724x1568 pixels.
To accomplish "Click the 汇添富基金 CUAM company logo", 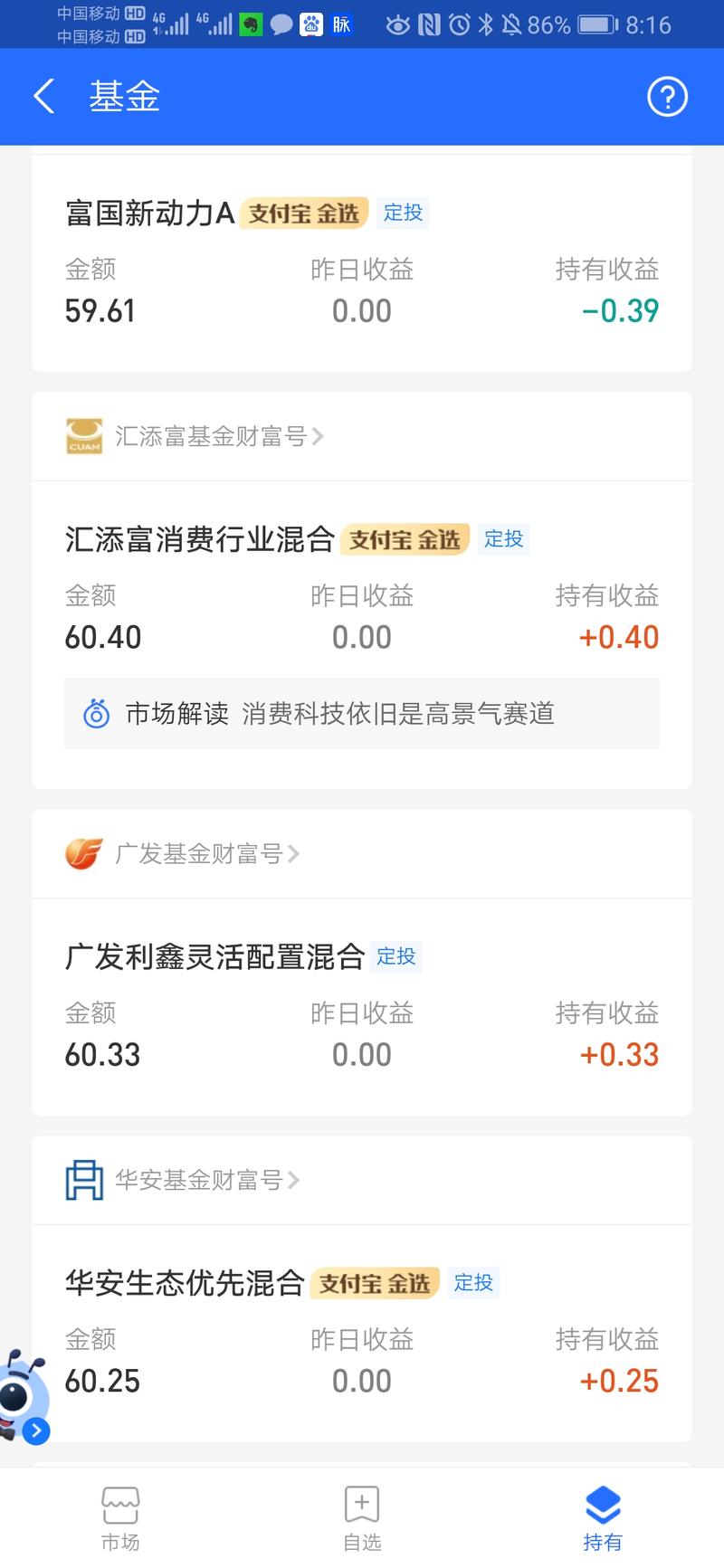I will [85, 436].
